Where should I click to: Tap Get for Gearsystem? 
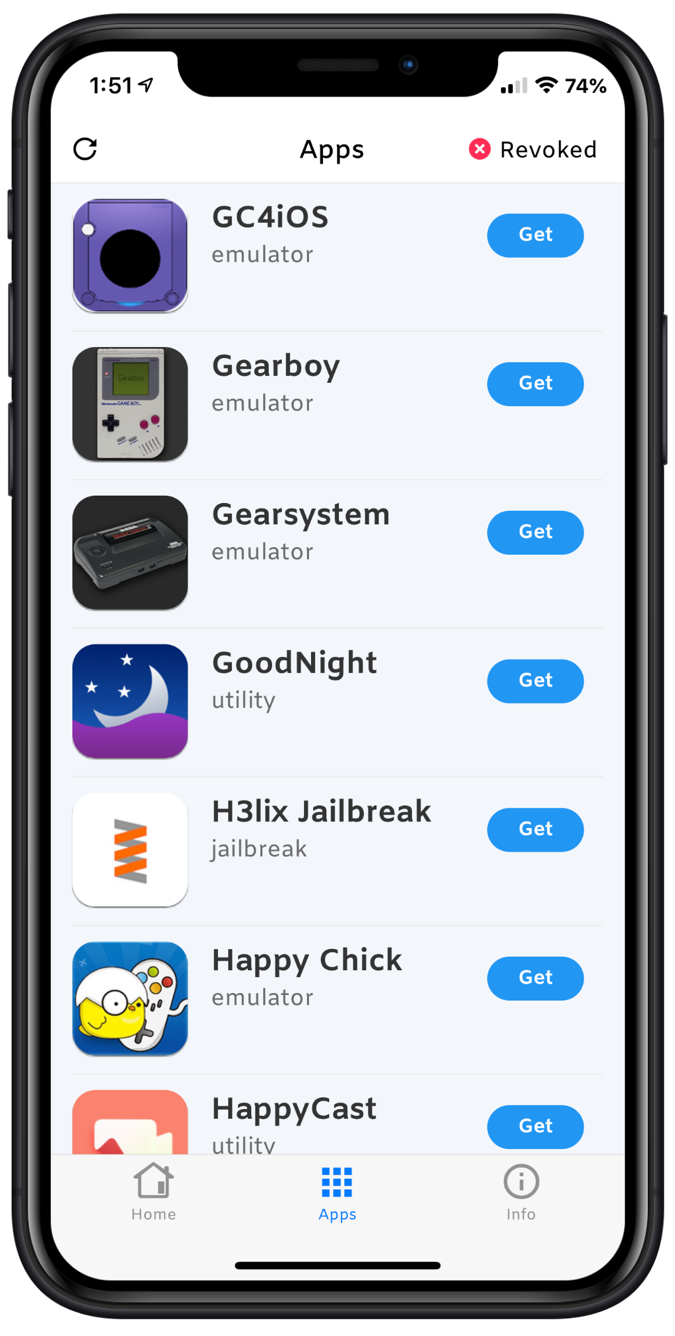click(x=535, y=532)
